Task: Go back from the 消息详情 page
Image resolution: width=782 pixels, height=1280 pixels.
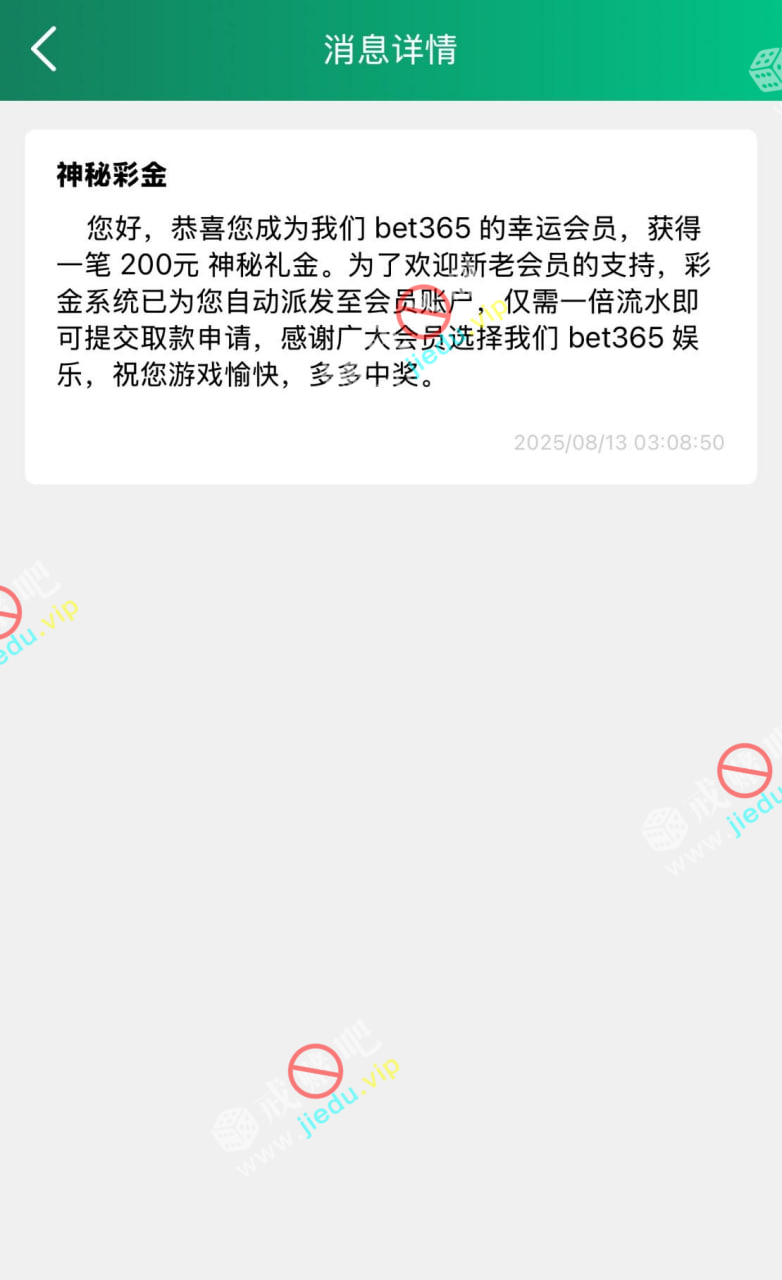Action: (44, 49)
